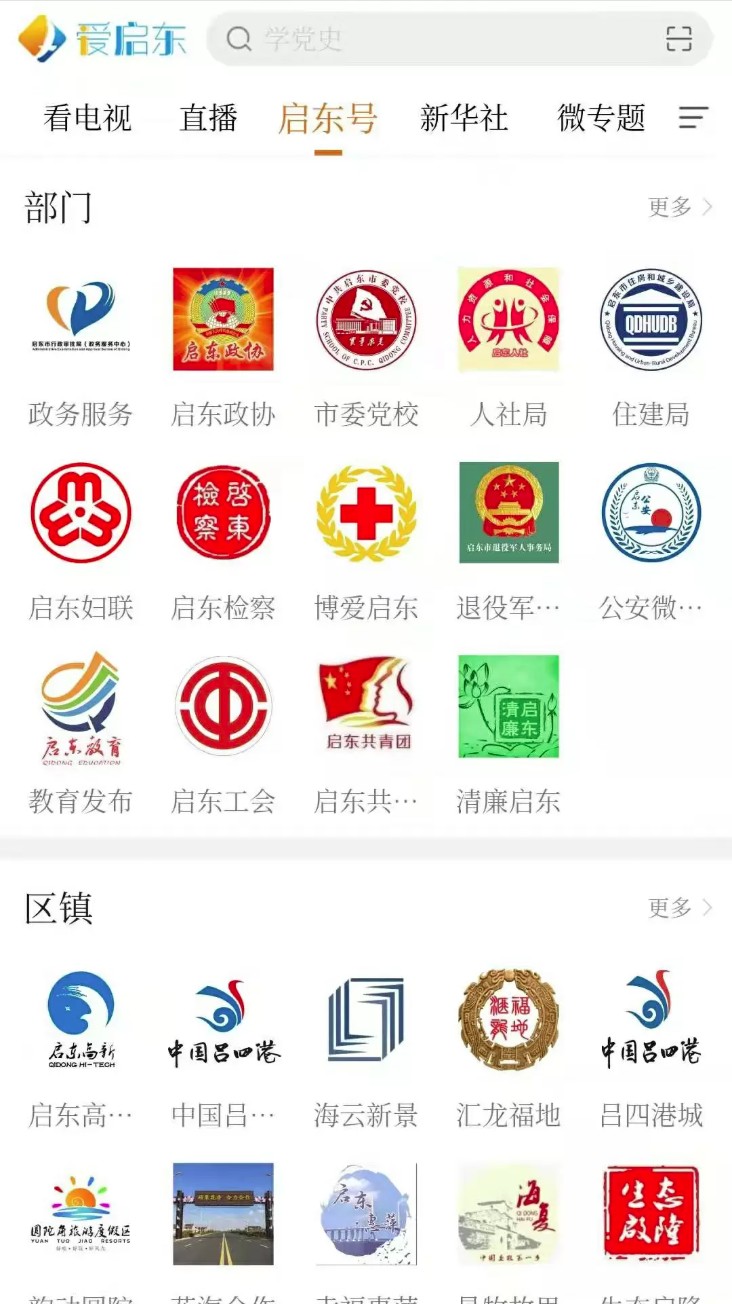Open the 海云新景 channel icon
The height and width of the screenshot is (1304, 732).
click(x=365, y=1018)
